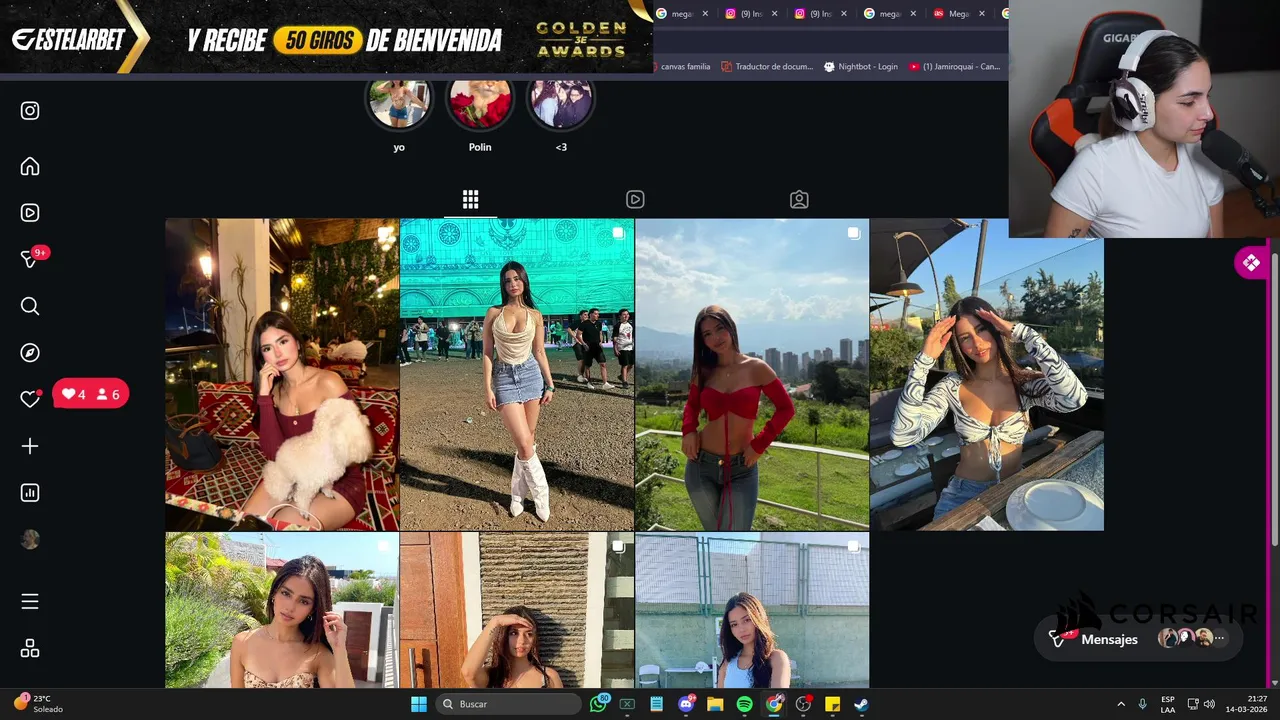
Task: Open the Windows Start menu
Action: click(x=419, y=704)
